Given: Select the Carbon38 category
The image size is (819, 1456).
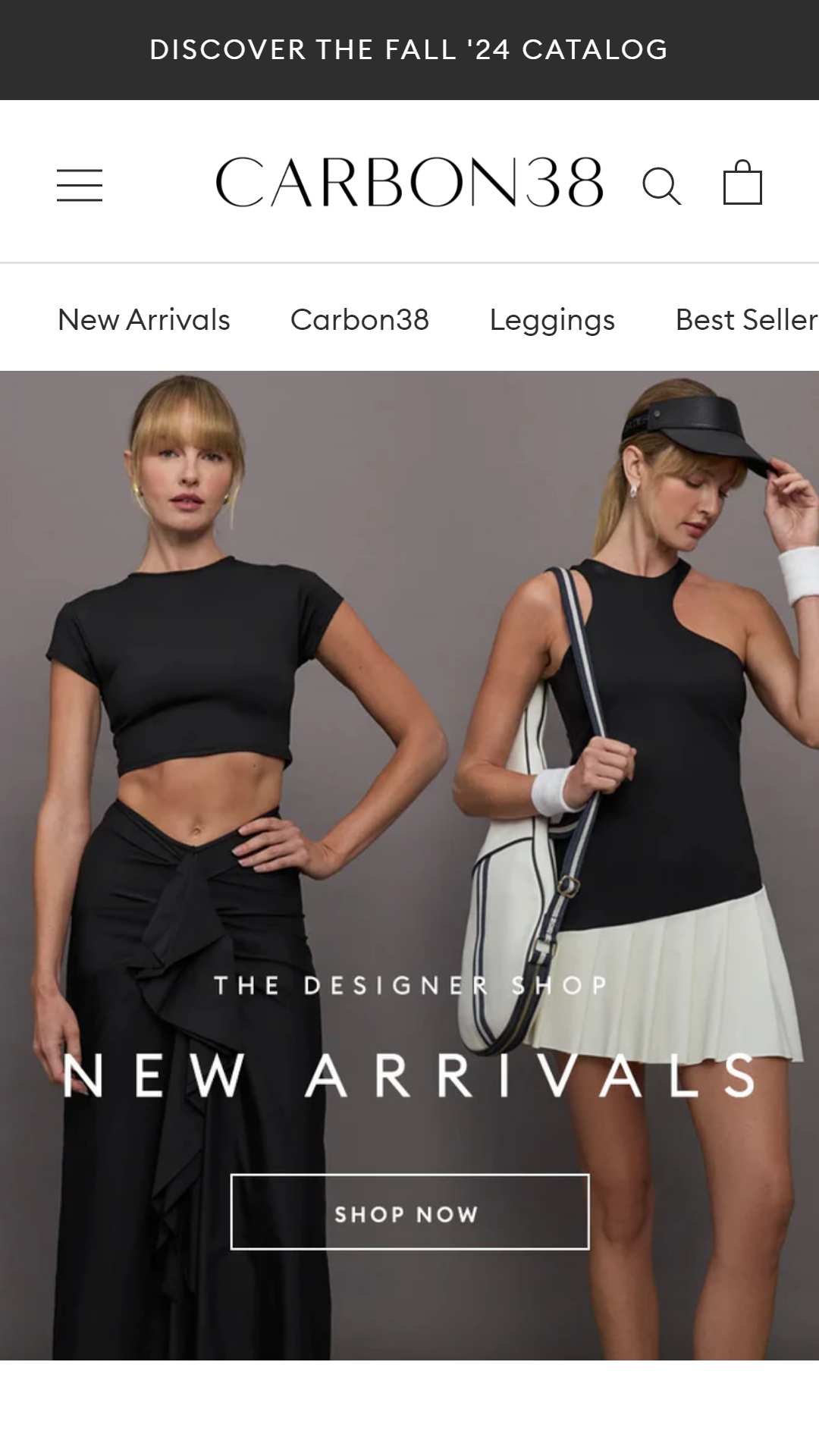Looking at the screenshot, I should [359, 319].
